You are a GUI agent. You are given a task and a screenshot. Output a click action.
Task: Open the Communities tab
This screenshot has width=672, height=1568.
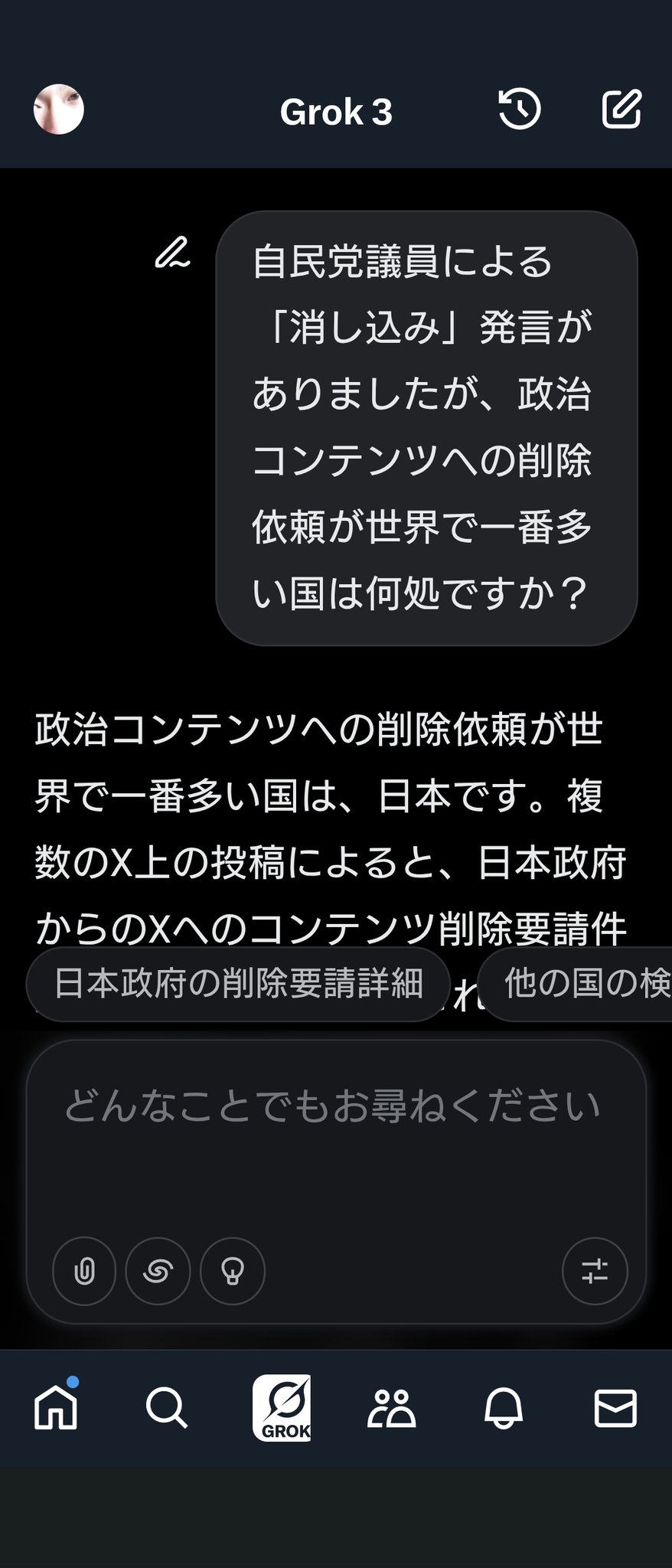pyautogui.click(x=391, y=1407)
